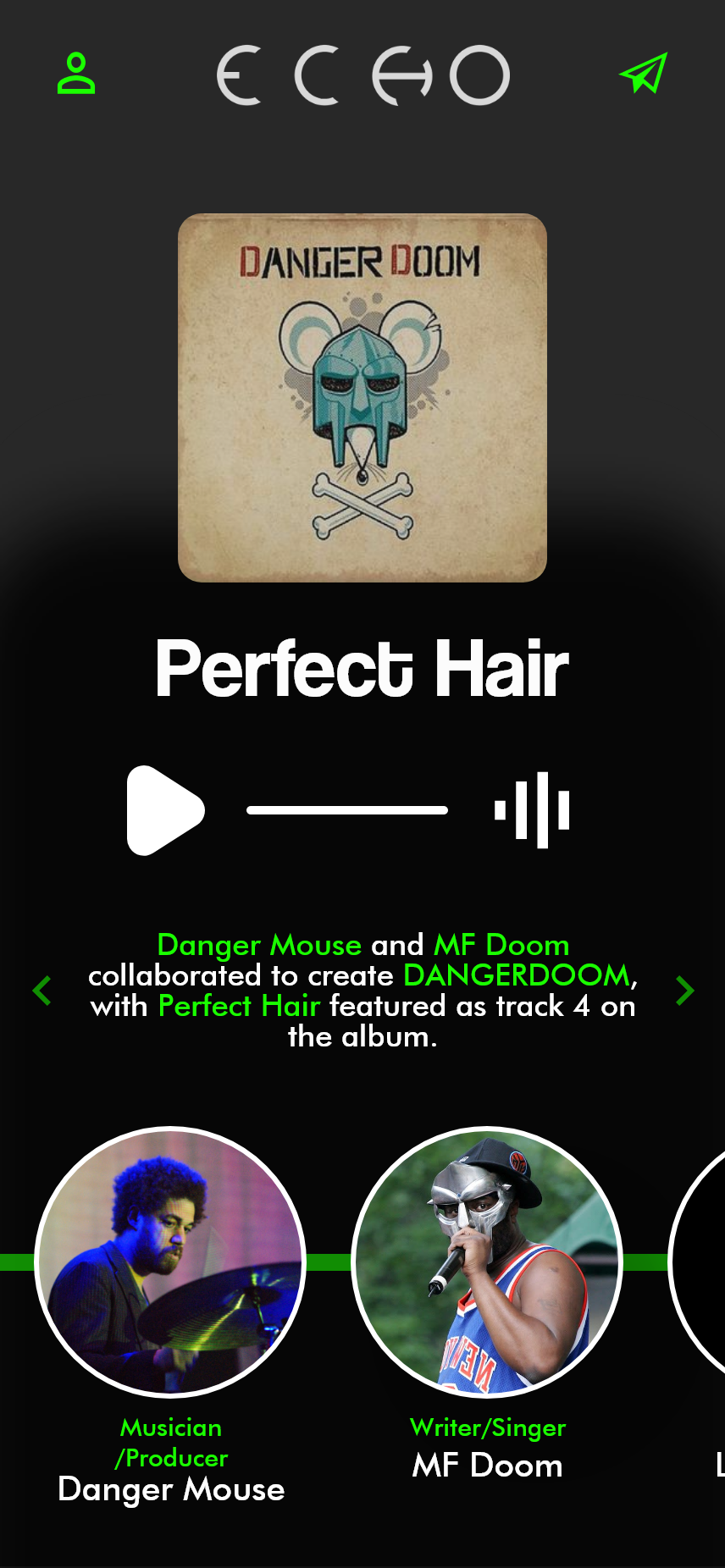Open the DANGERDOOM album link
725x1568 pixels.
pyautogui.click(x=517, y=975)
